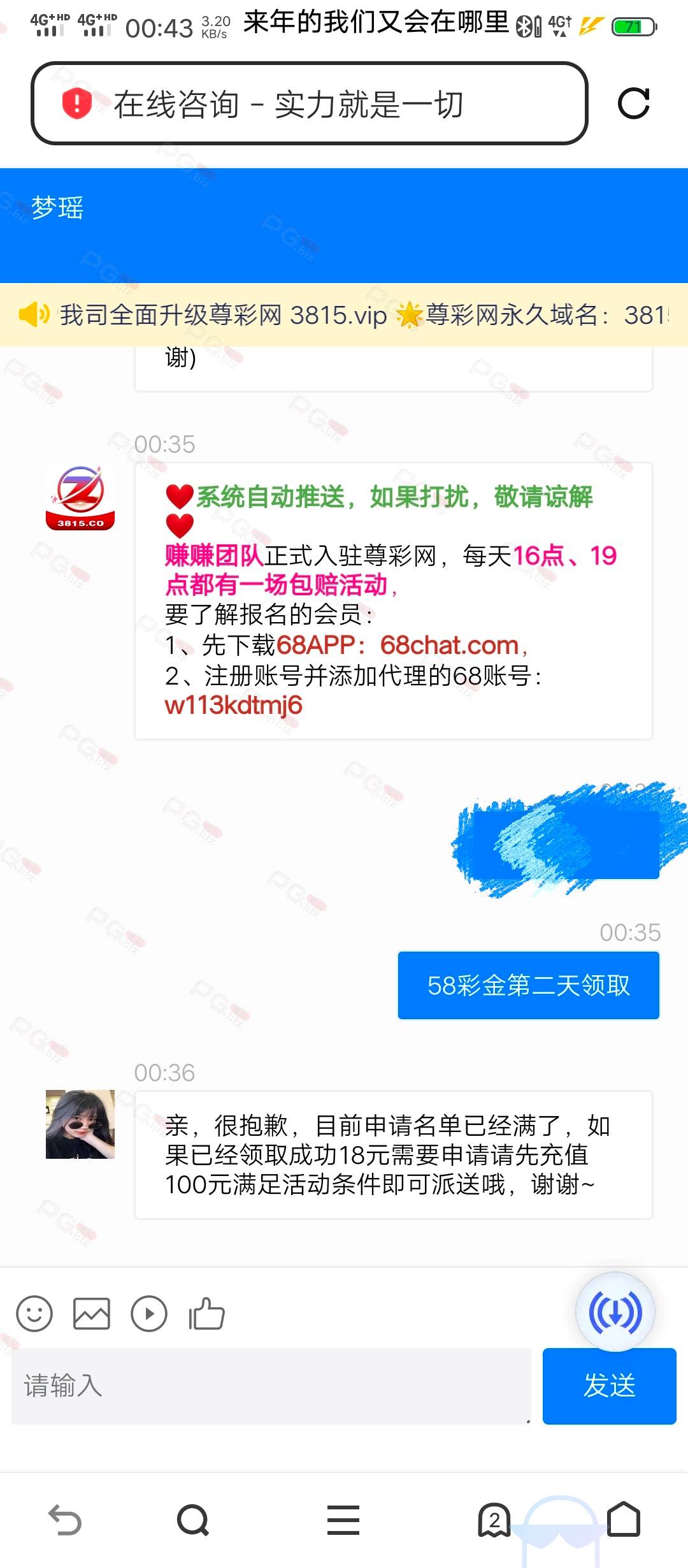
Task: Reload the page with the refresh icon
Action: pos(633,103)
